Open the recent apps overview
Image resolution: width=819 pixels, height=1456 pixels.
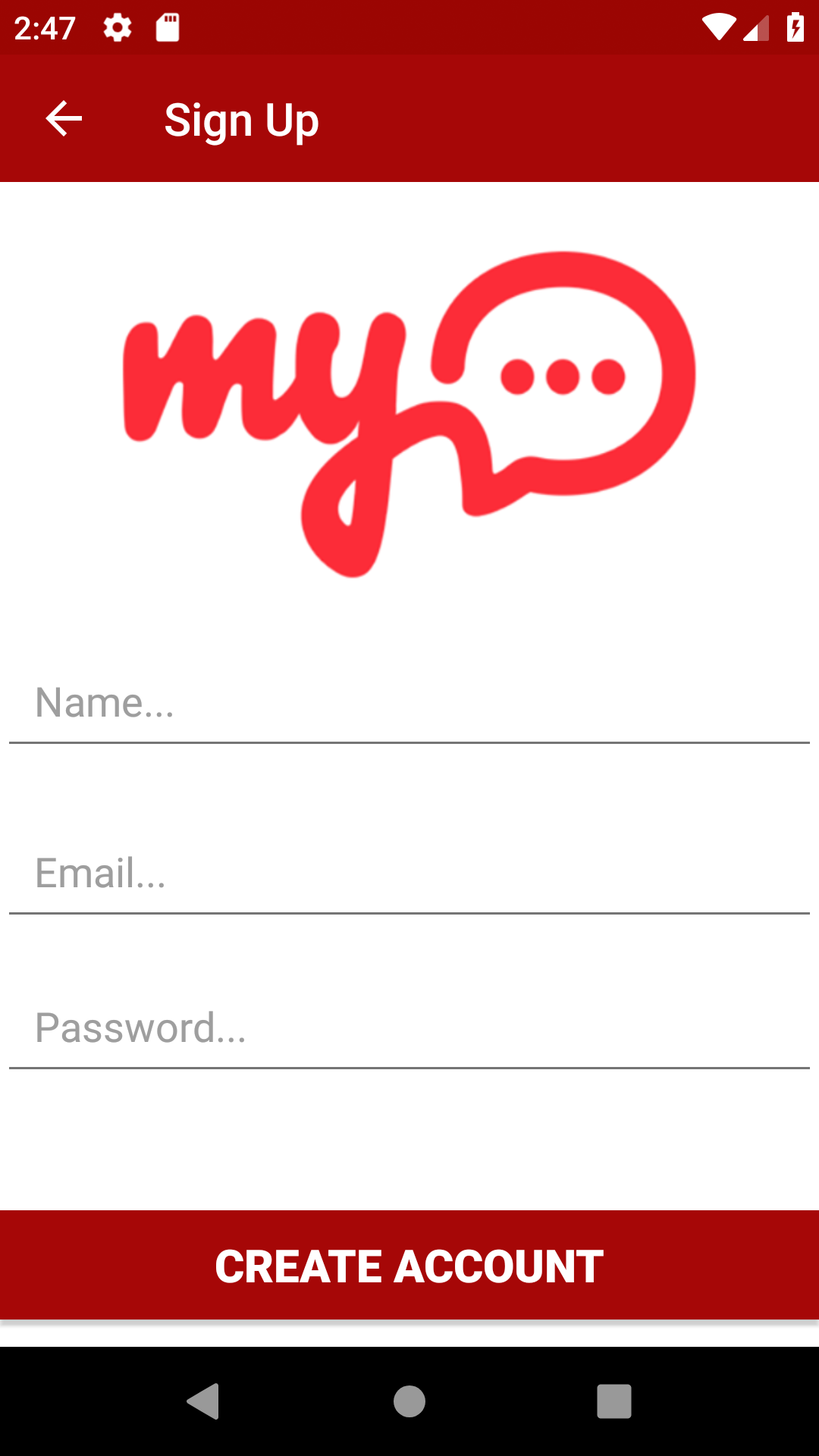[x=613, y=1401]
